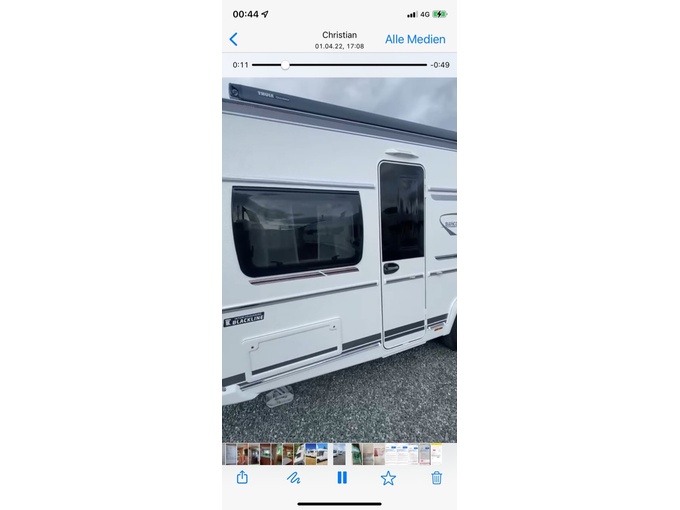The width and height of the screenshot is (680, 510).
Task: Select the last thumbnail in the media strip
Action: tap(437, 454)
